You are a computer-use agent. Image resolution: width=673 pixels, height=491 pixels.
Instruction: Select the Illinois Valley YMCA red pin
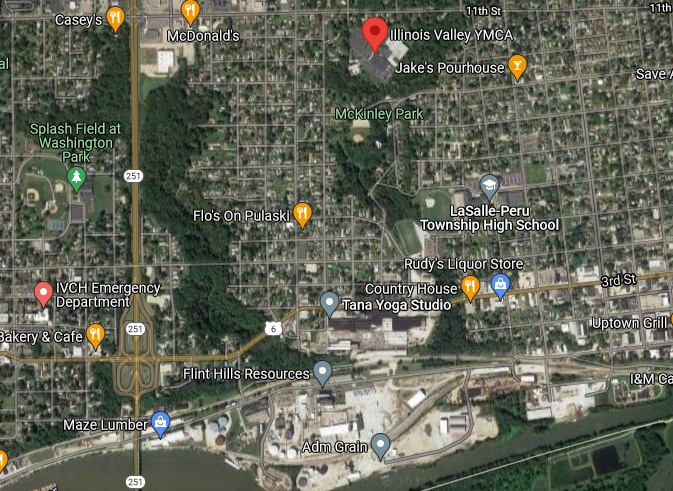tap(374, 33)
